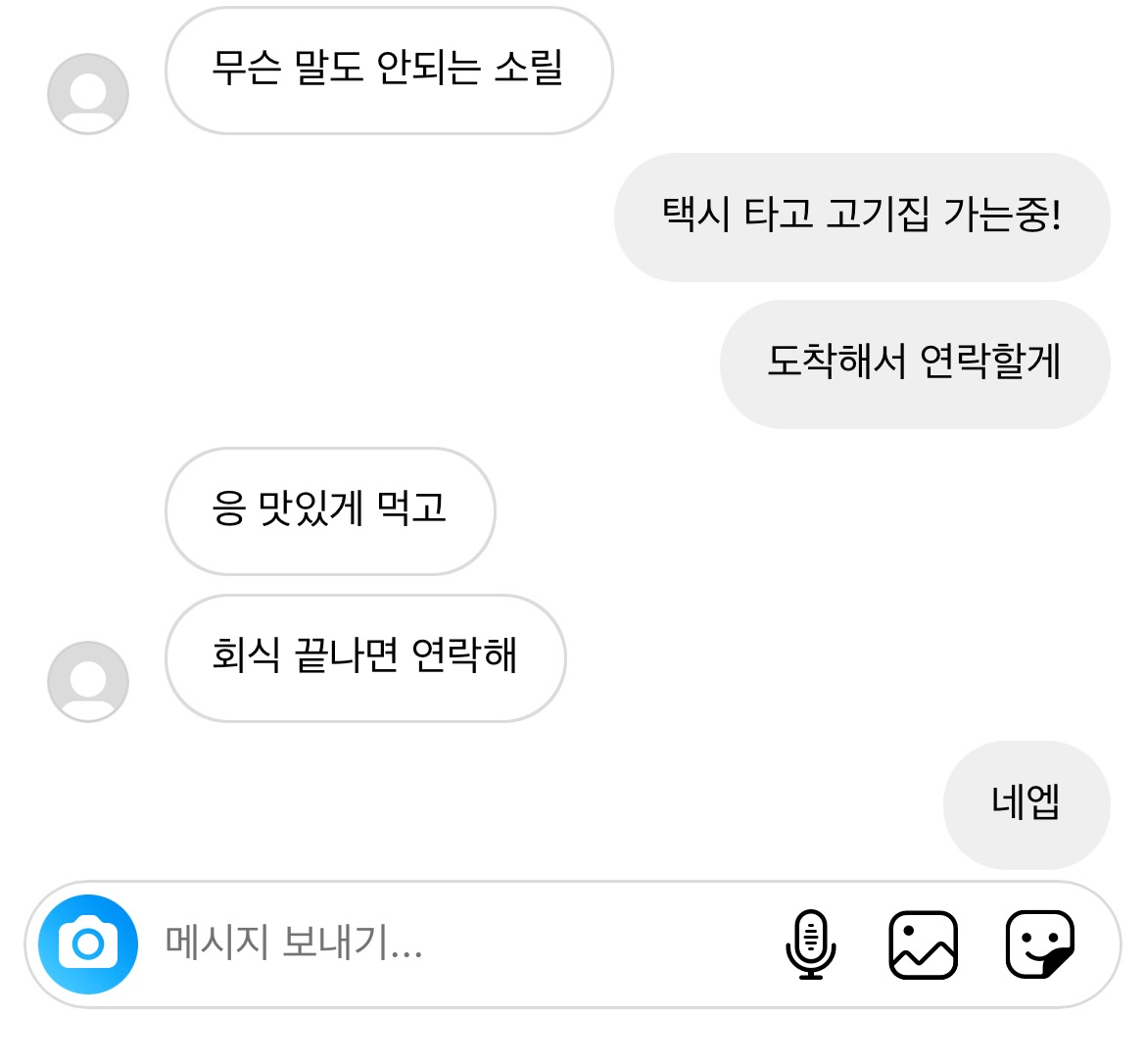Open the blue camera button
Viewport: 1146px width, 1064px height.
(x=88, y=944)
